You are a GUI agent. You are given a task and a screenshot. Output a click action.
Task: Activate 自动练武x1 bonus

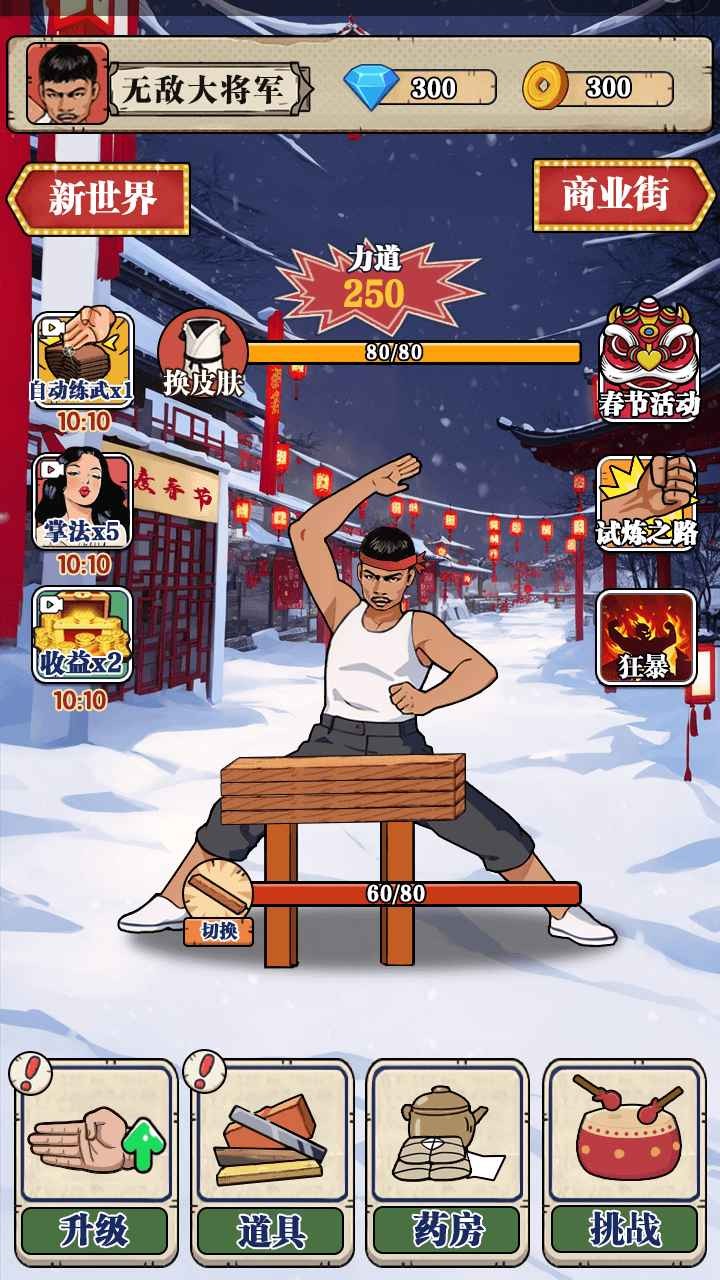tap(83, 360)
